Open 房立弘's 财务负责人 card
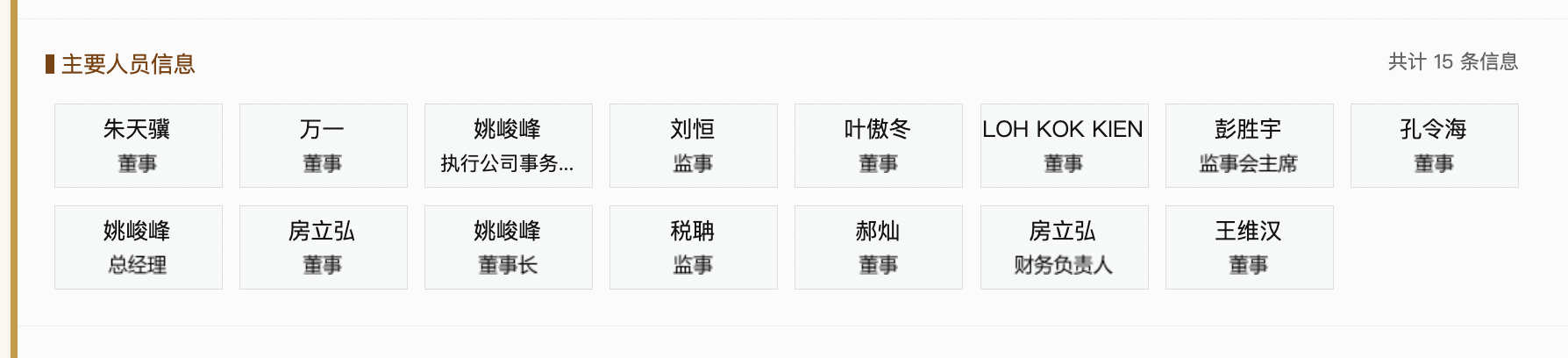Image resolution: width=1568 pixels, height=358 pixels. click(x=1064, y=247)
